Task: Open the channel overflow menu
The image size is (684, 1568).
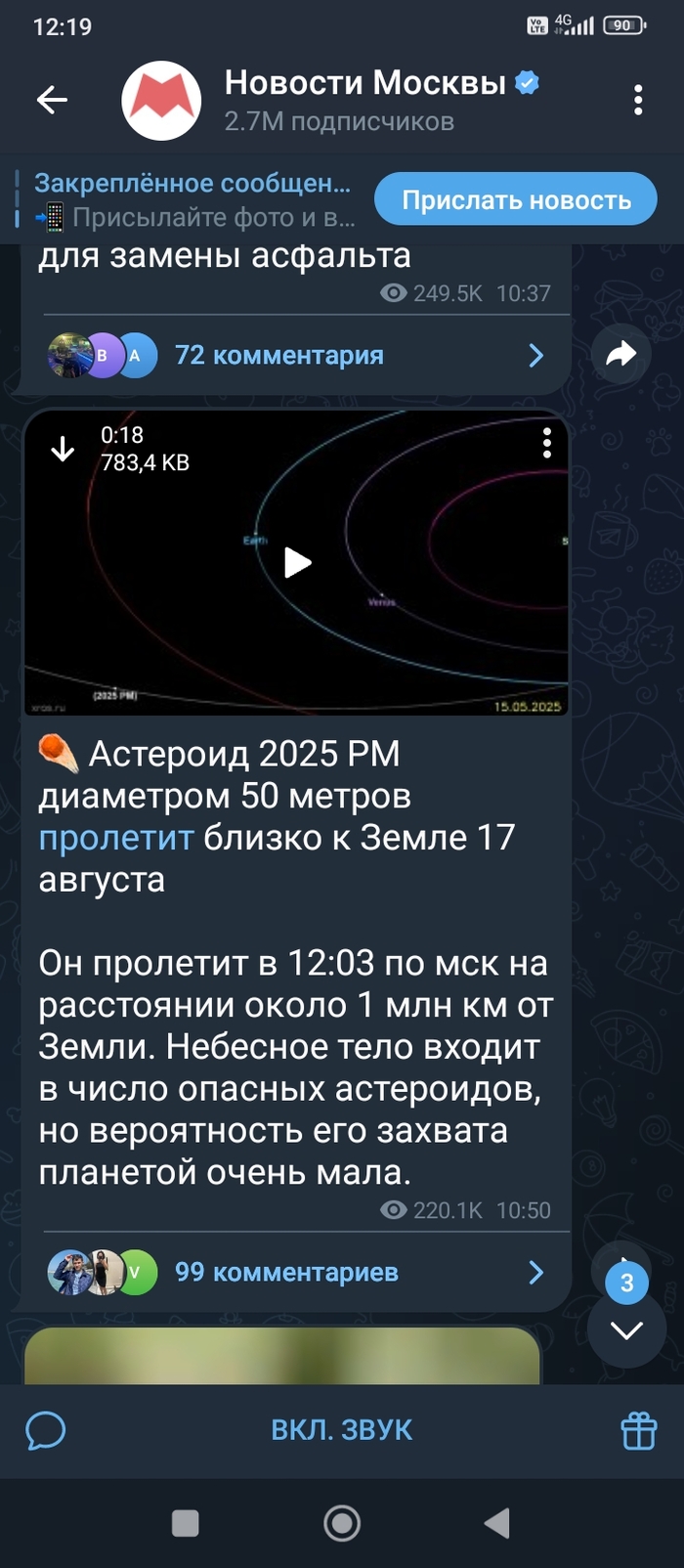Action: (x=637, y=99)
